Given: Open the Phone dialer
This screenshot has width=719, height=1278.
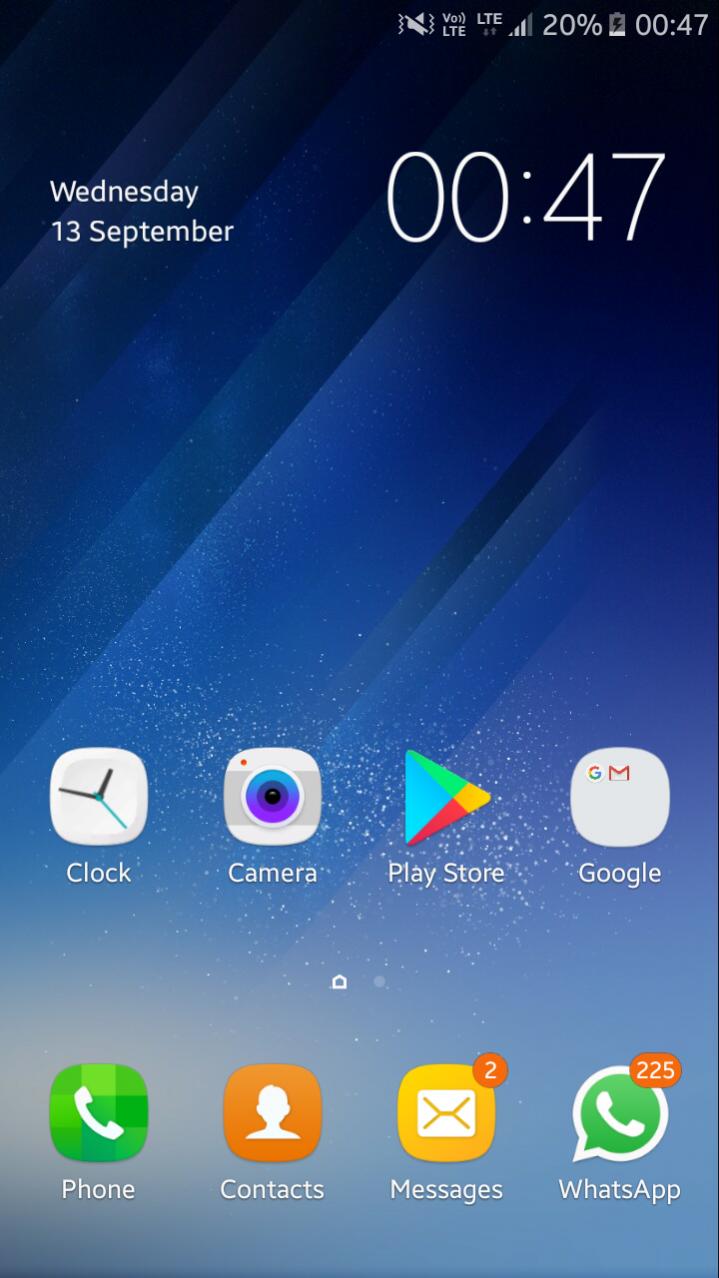Looking at the screenshot, I should point(98,1113).
